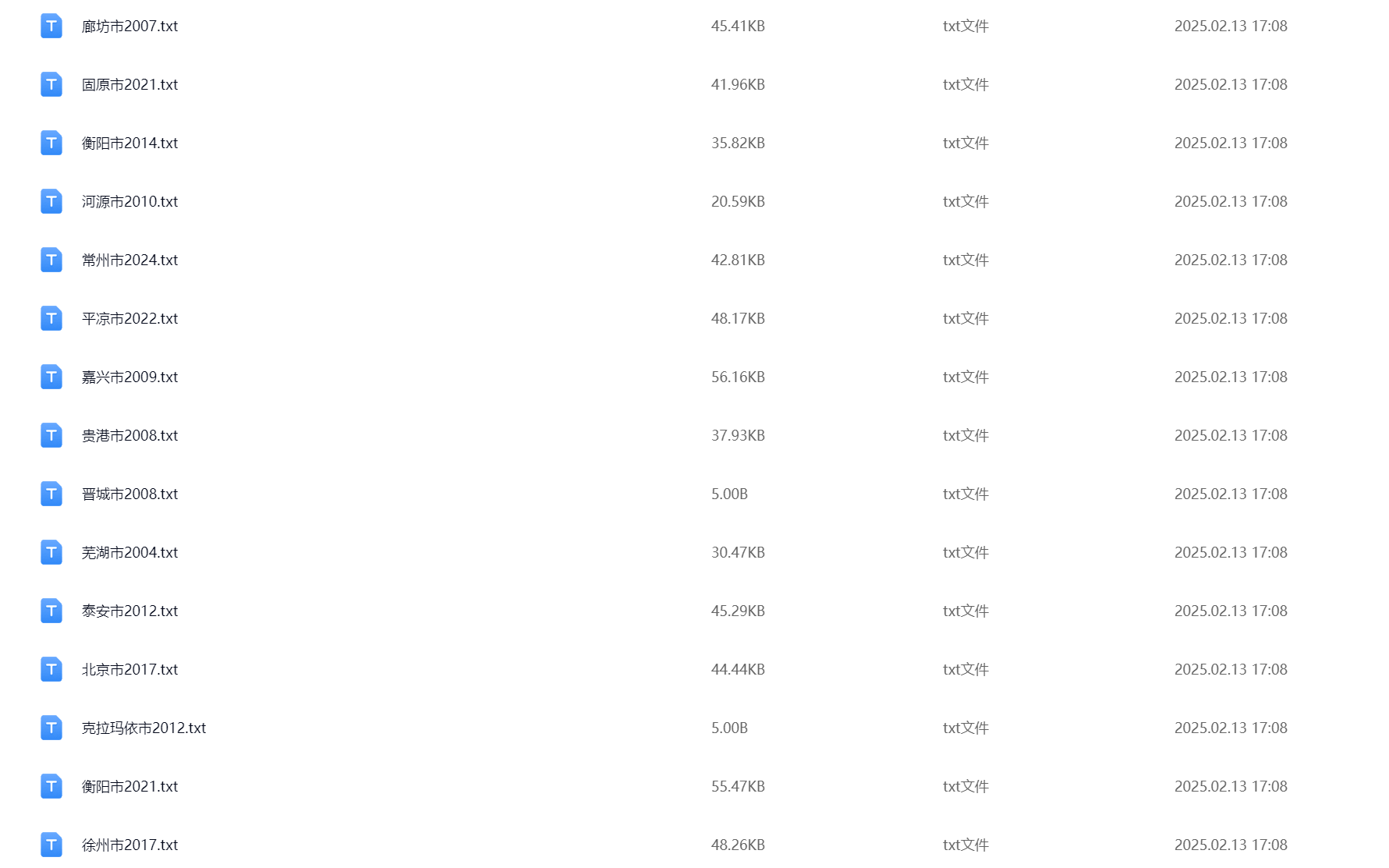Select the file 贵港市2008.txt

point(129,436)
